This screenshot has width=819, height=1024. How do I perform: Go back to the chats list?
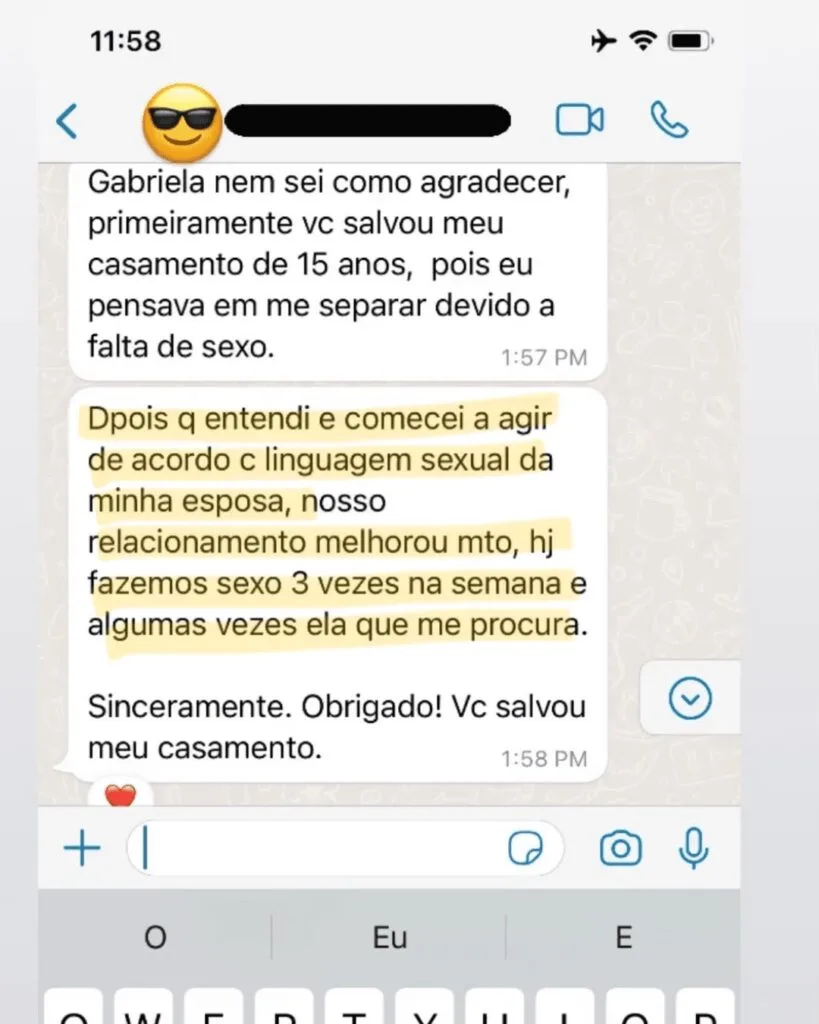coord(67,122)
